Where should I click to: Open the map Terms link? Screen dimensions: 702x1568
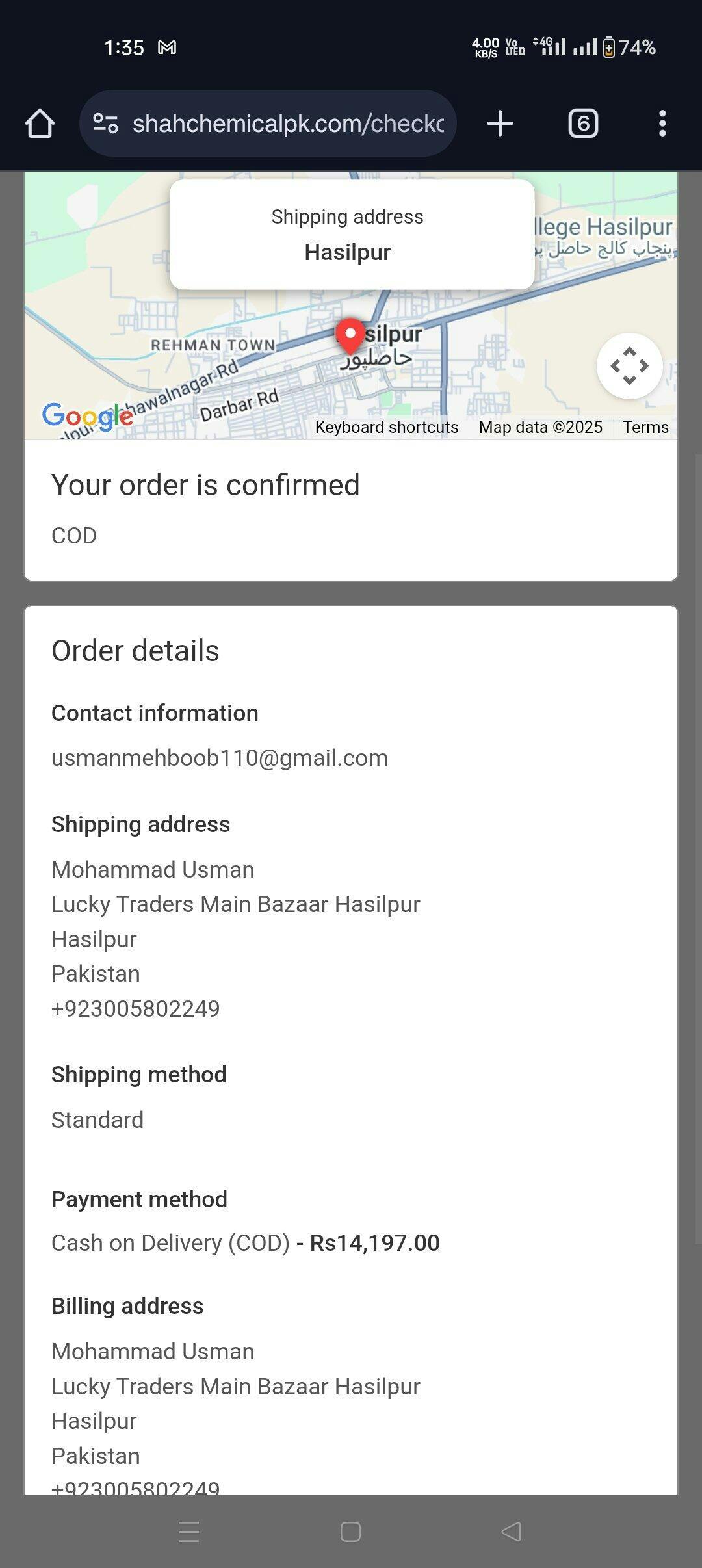tap(645, 427)
